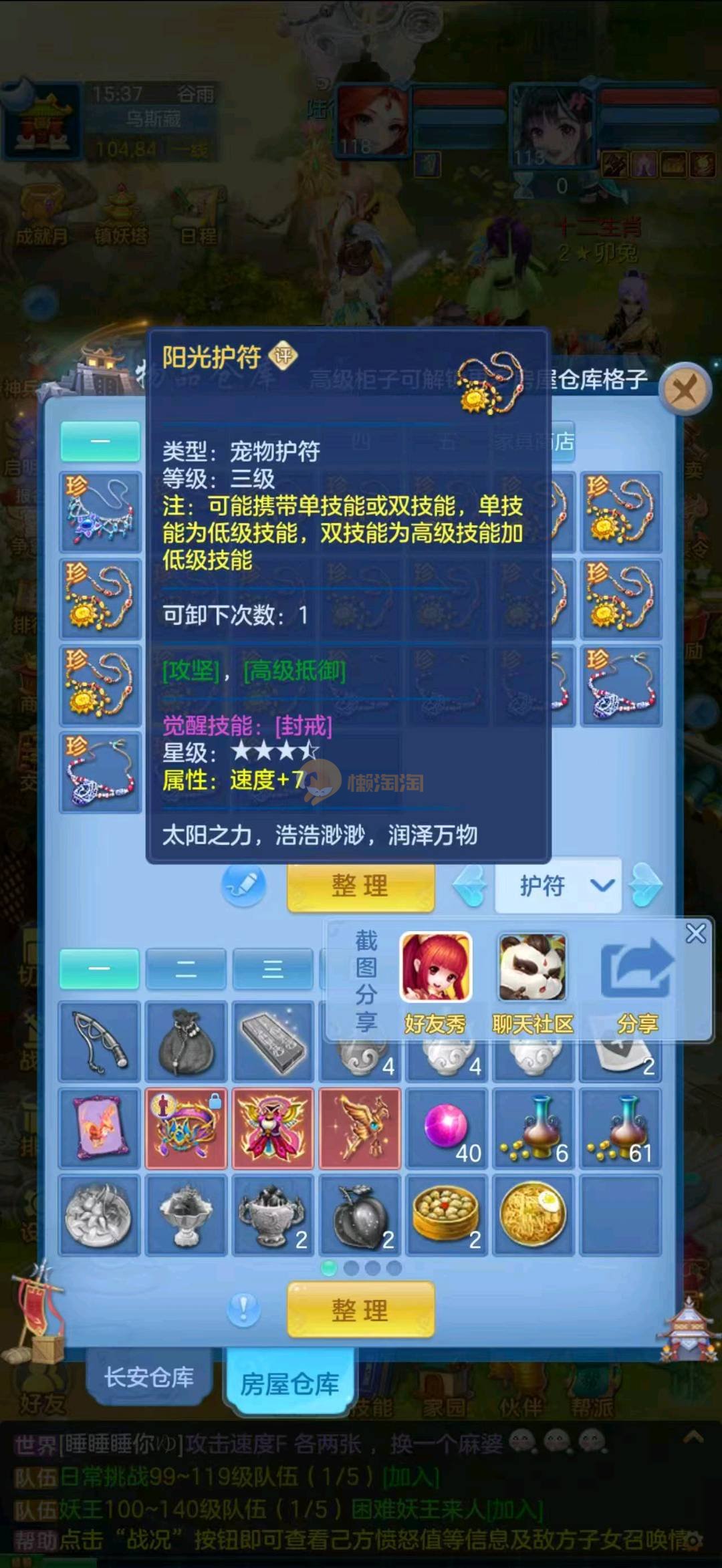Go to the previous category with the left arrow
Viewport: 722px width, 1568px height.
470,886
